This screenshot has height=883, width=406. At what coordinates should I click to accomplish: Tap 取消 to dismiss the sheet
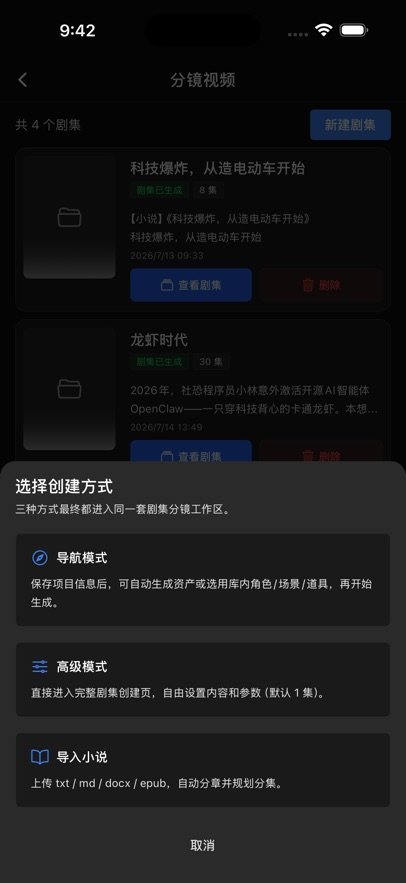pos(203,845)
